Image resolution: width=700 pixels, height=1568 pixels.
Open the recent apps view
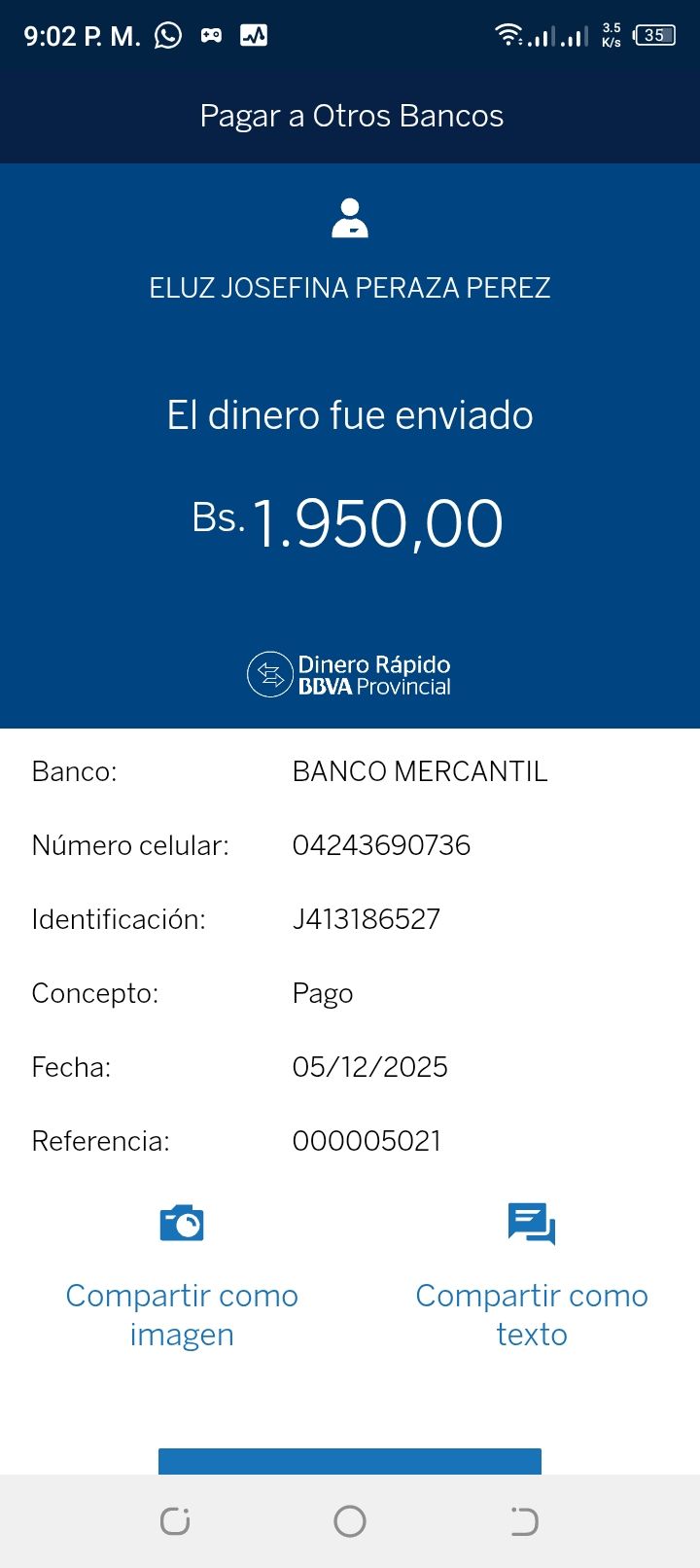(x=175, y=1521)
